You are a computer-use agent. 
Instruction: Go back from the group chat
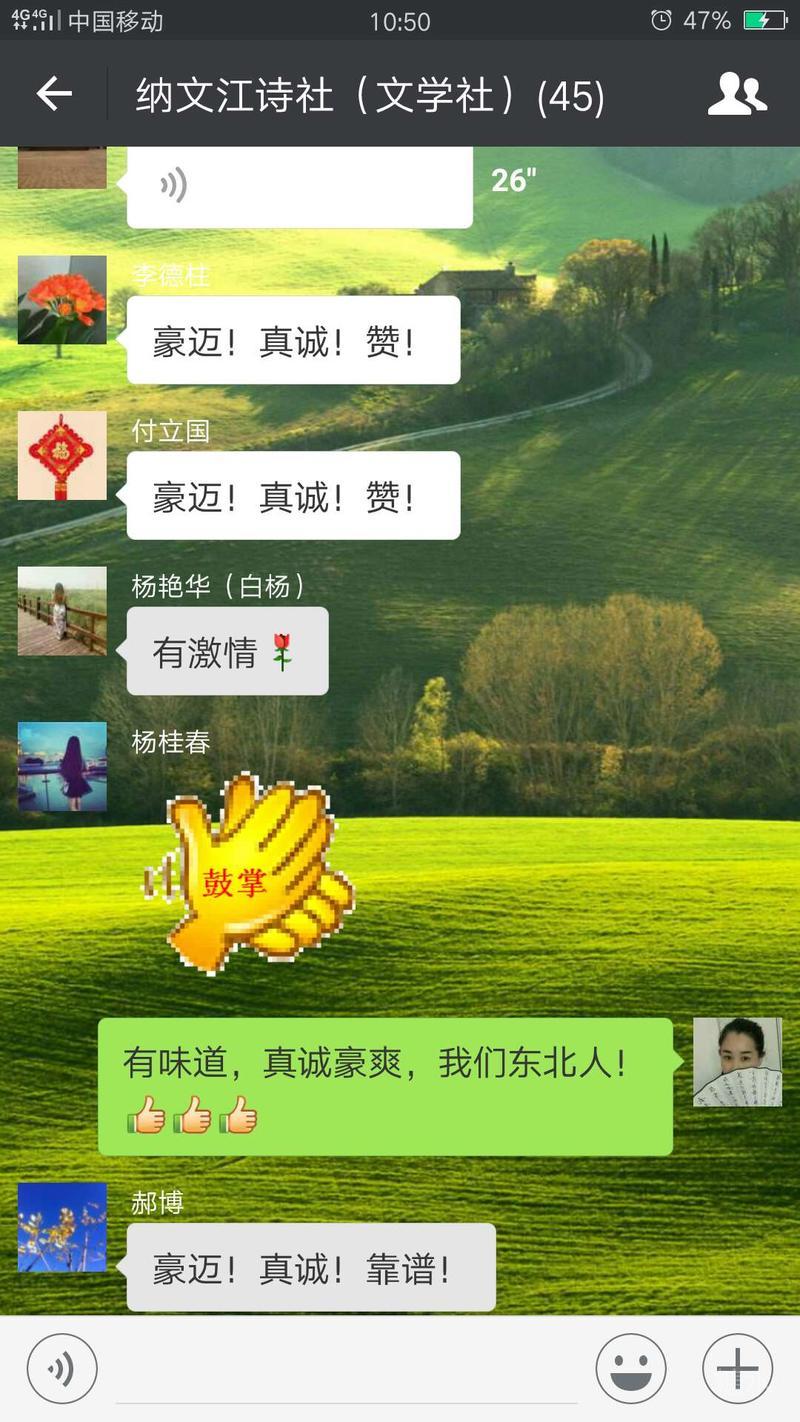point(54,95)
